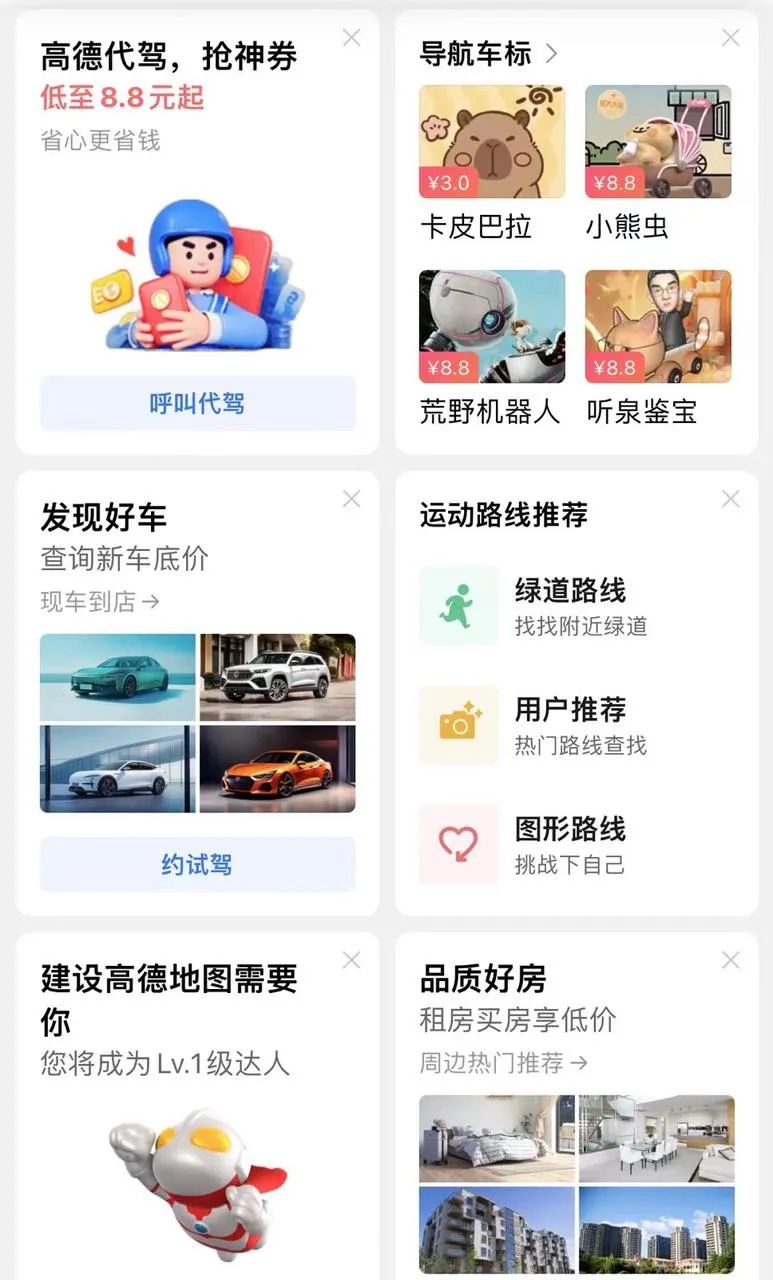The width and height of the screenshot is (773, 1280).
Task: Choose the 小熊虫 car icon
Action: (658, 142)
